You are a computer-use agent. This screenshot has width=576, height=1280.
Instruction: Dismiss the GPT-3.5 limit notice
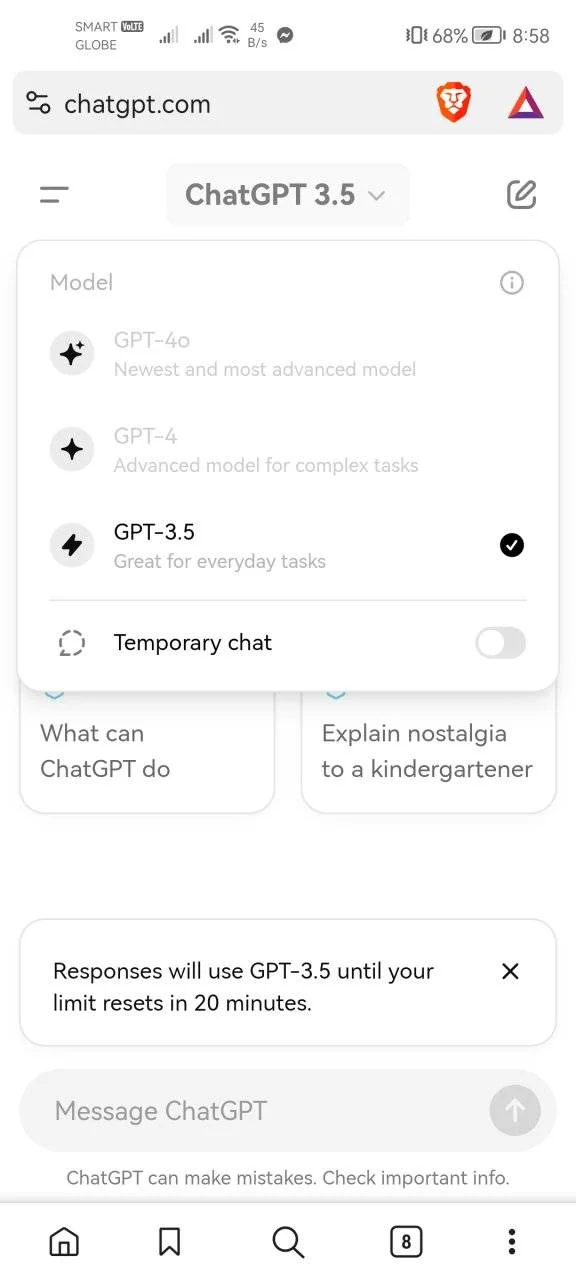pos(510,971)
